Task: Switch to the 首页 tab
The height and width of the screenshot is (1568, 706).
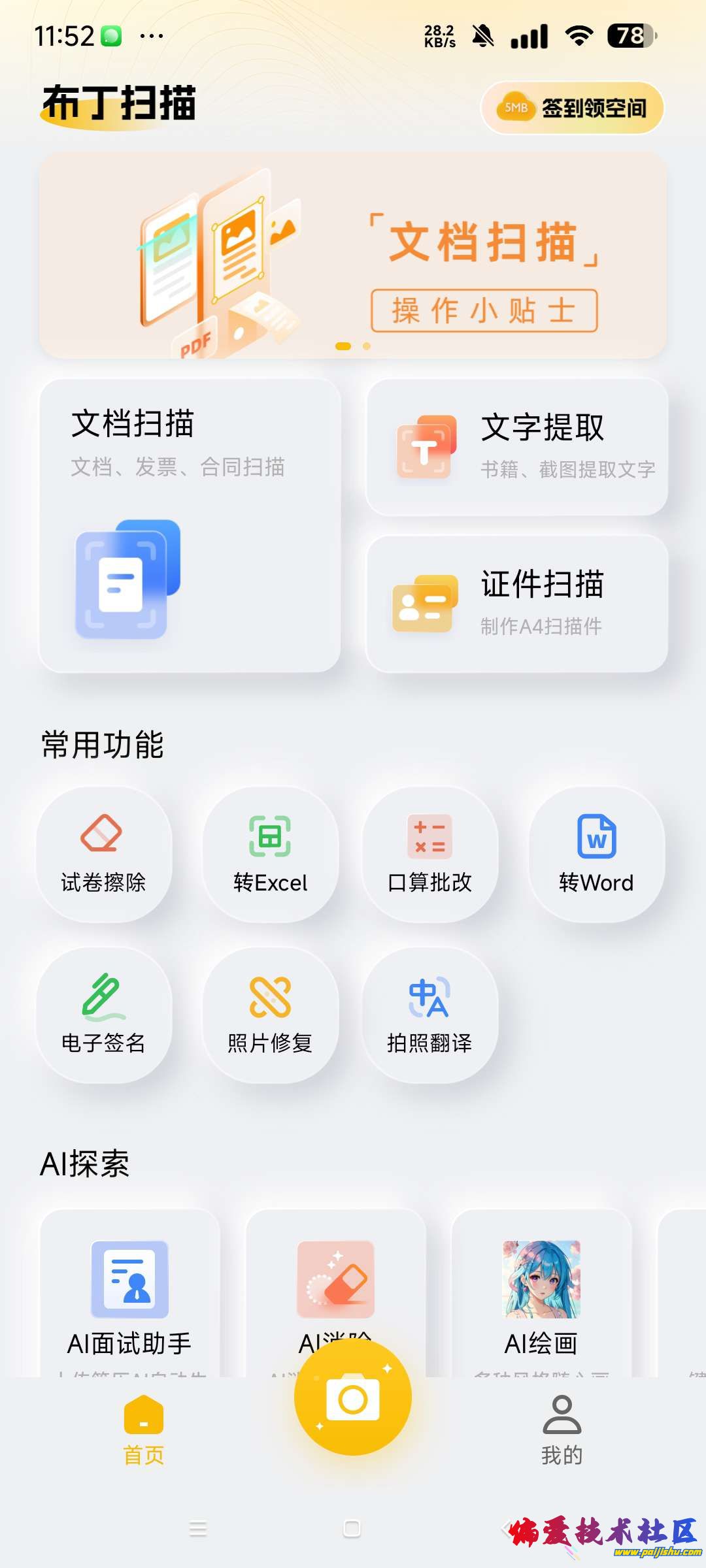Action: tap(144, 1429)
